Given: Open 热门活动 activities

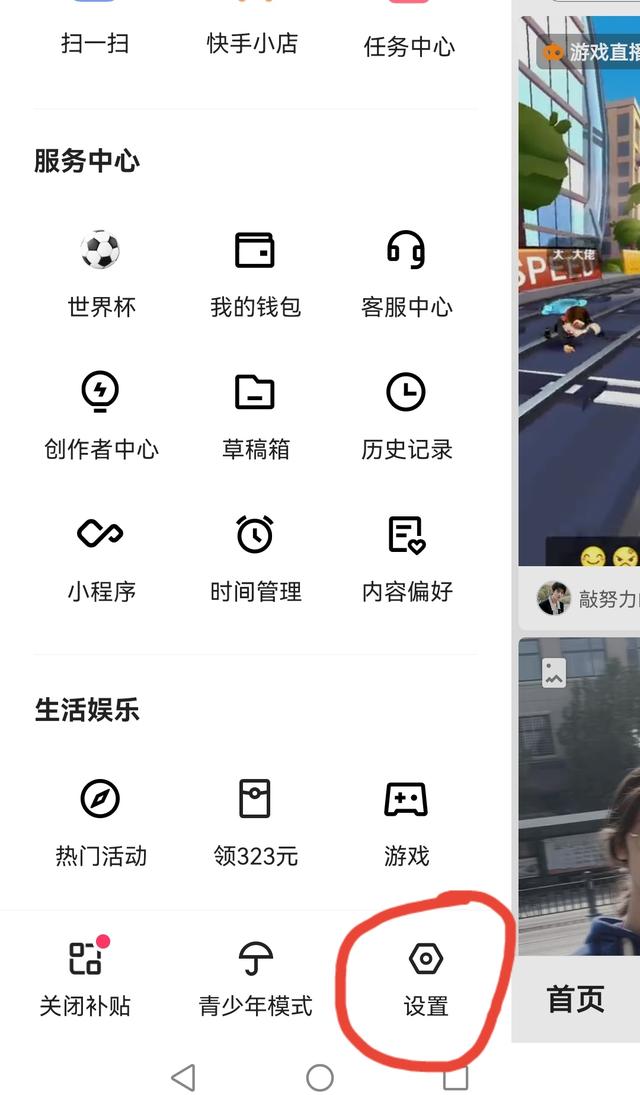Looking at the screenshot, I should tap(101, 822).
